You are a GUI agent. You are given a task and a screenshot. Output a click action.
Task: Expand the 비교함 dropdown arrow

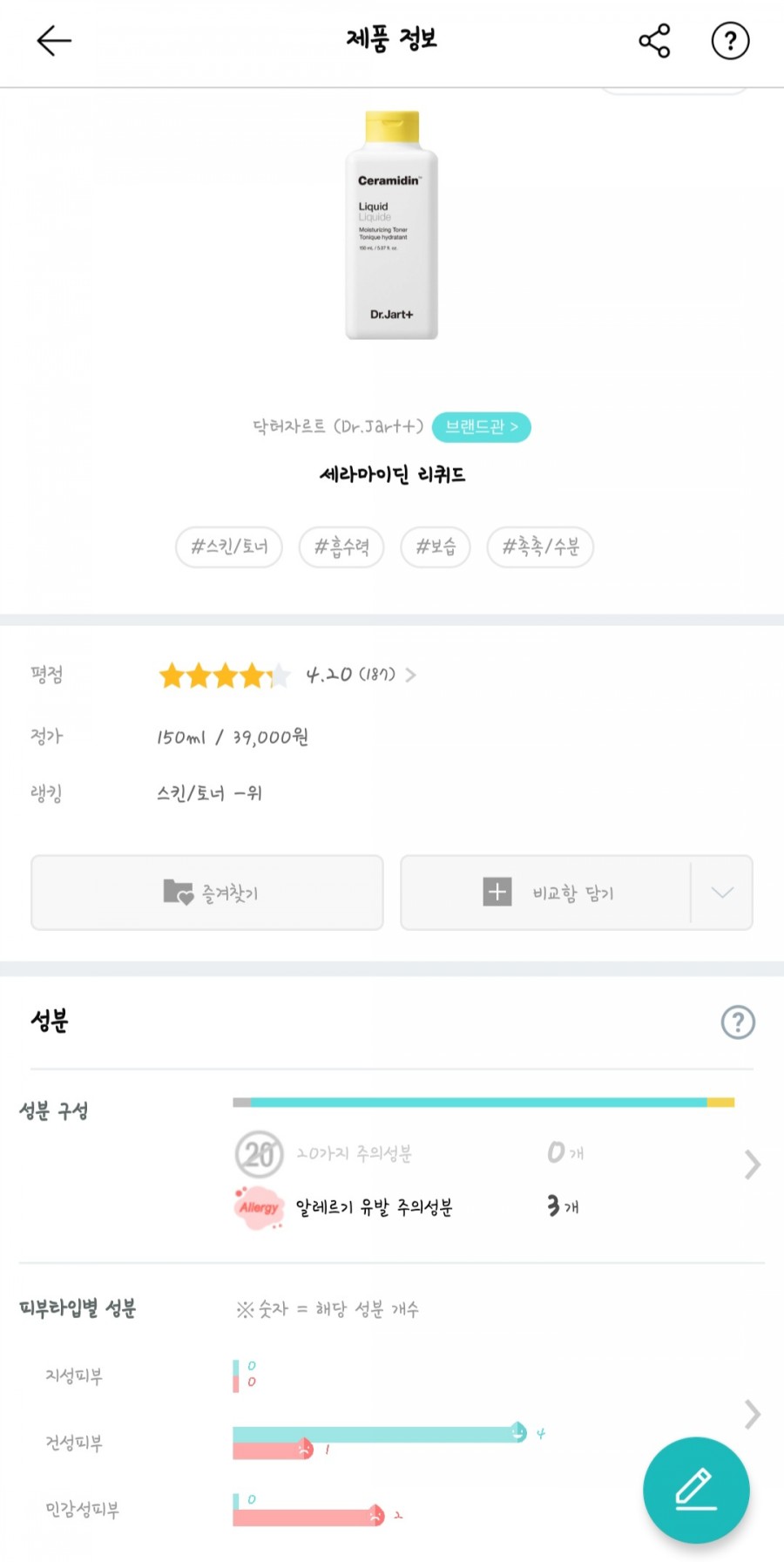pos(722,893)
